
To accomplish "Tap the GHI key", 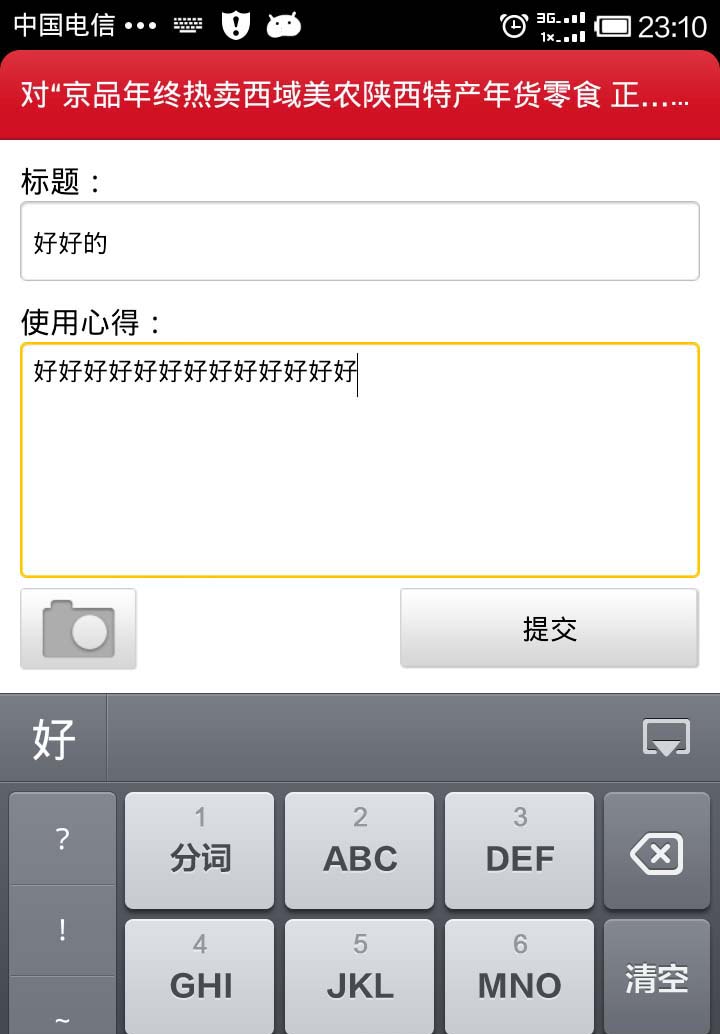I will pos(200,976).
